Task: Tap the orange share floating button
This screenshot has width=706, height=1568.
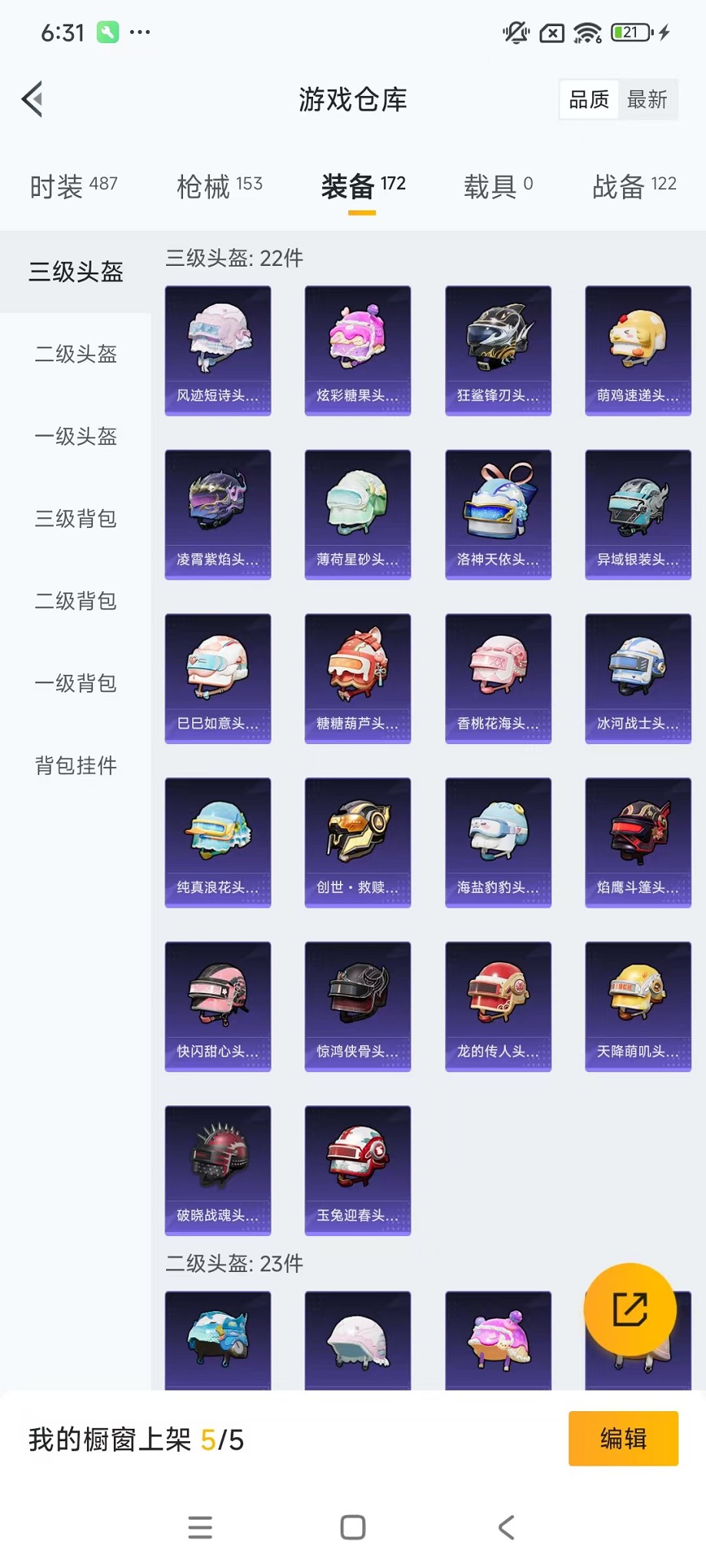Action: click(630, 1310)
